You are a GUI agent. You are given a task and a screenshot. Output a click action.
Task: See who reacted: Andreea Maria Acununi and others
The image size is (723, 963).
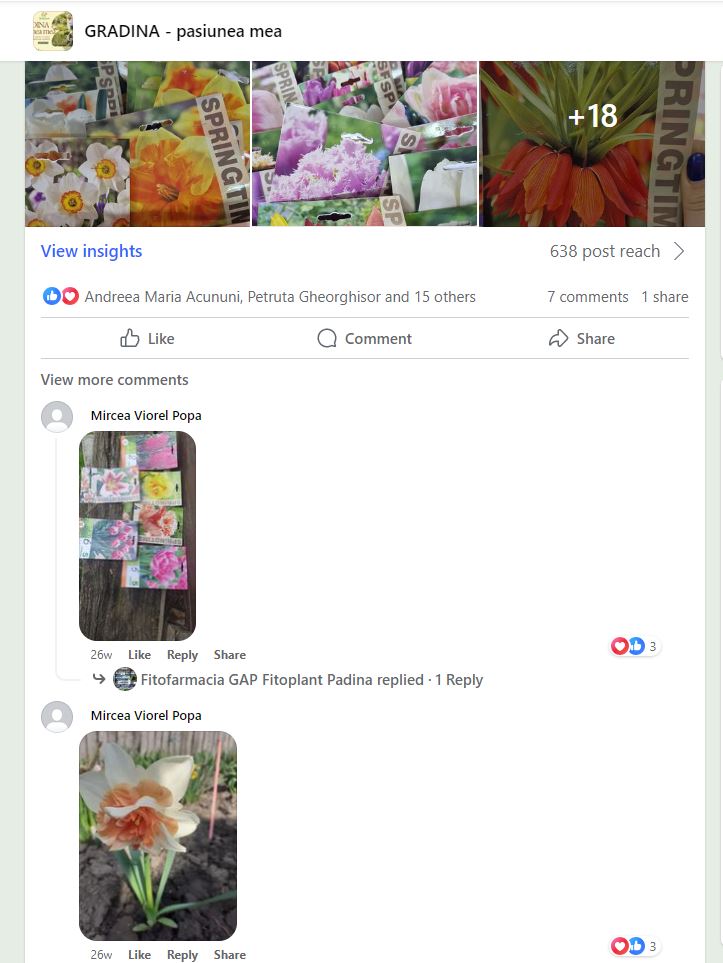(280, 297)
